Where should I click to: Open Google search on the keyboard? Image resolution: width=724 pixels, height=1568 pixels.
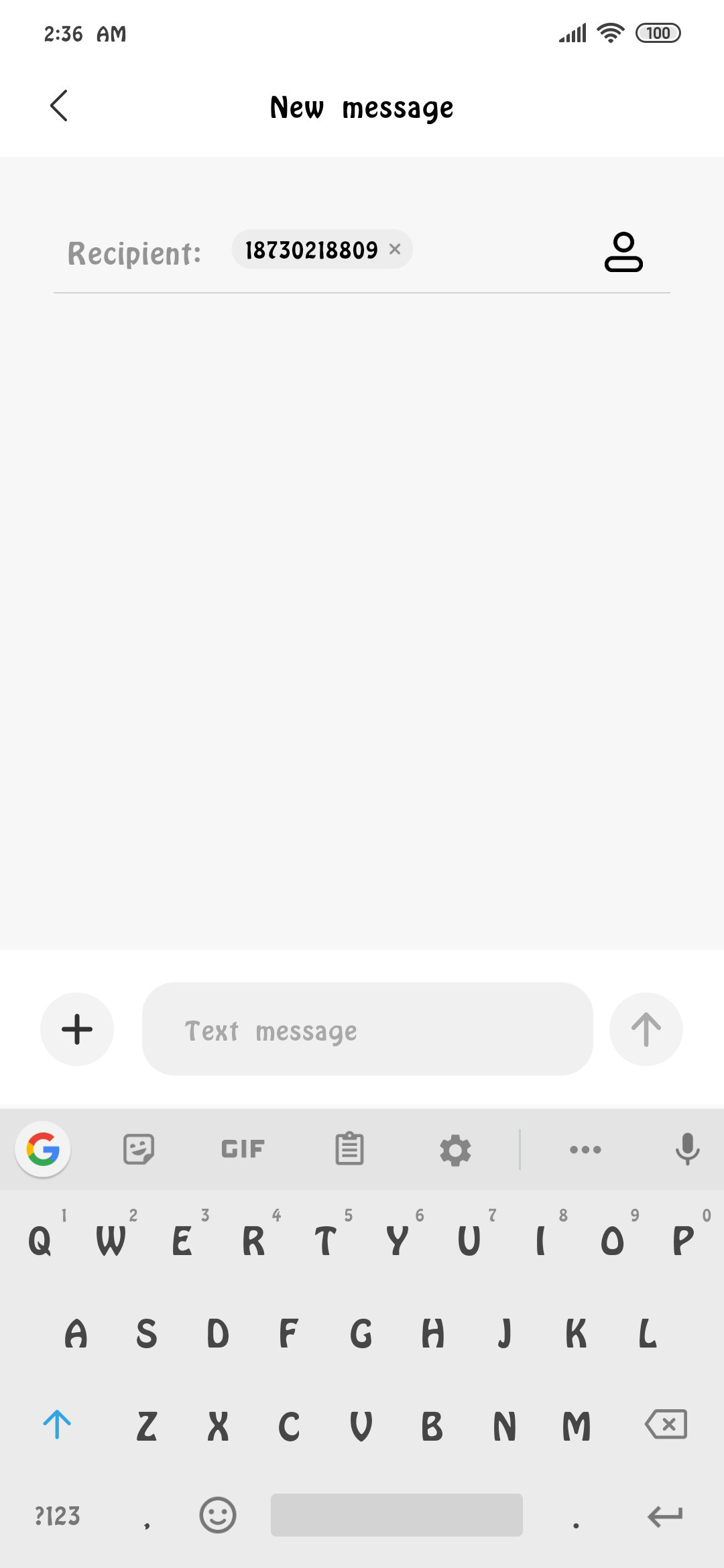click(43, 1149)
